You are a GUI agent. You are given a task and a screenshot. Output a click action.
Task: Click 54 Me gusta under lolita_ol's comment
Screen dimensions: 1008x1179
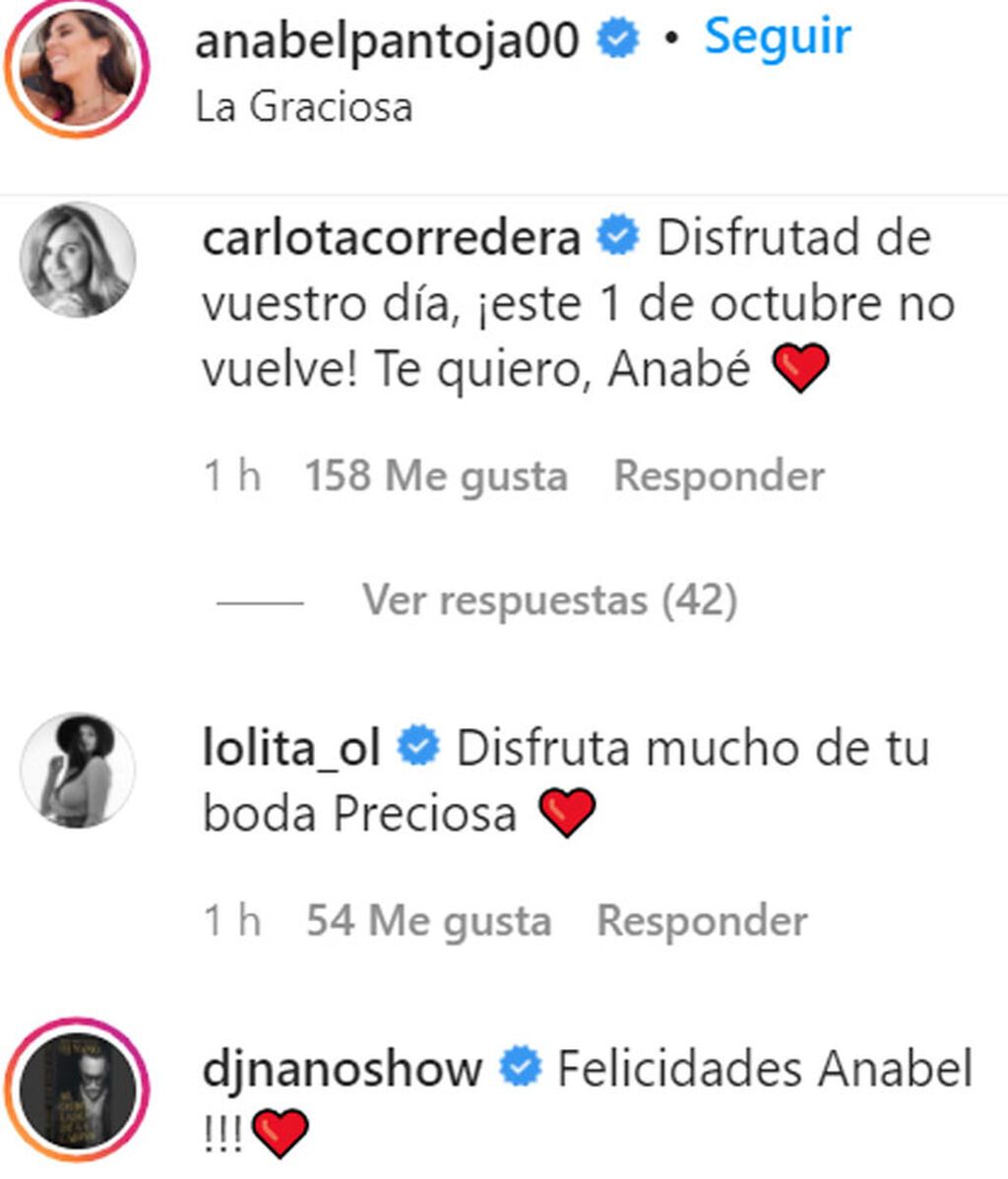427,920
